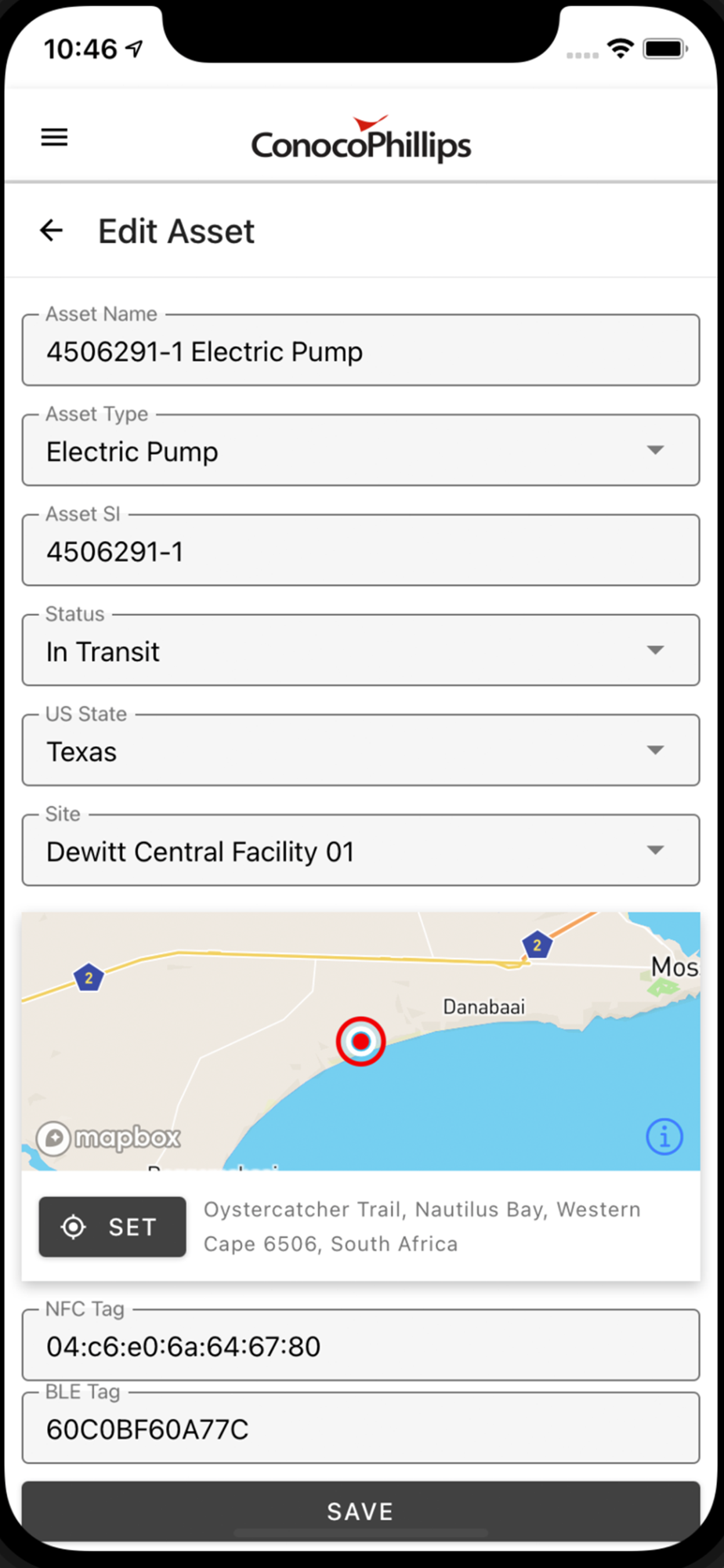The height and width of the screenshot is (1568, 724).
Task: Tap the Asset SI field
Action: tap(360, 550)
